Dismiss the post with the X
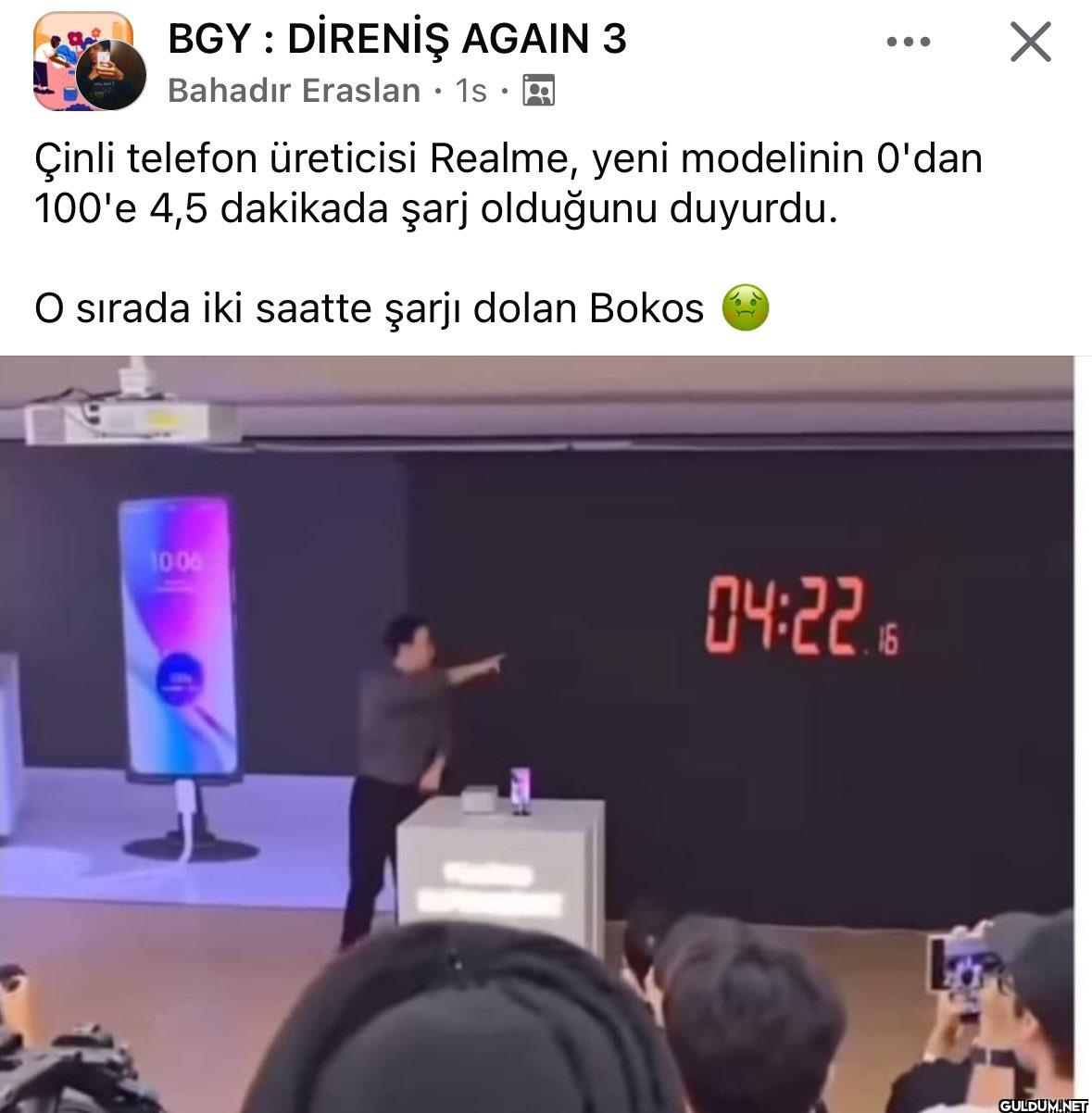This screenshot has width=1092, height=1113. (1030, 42)
